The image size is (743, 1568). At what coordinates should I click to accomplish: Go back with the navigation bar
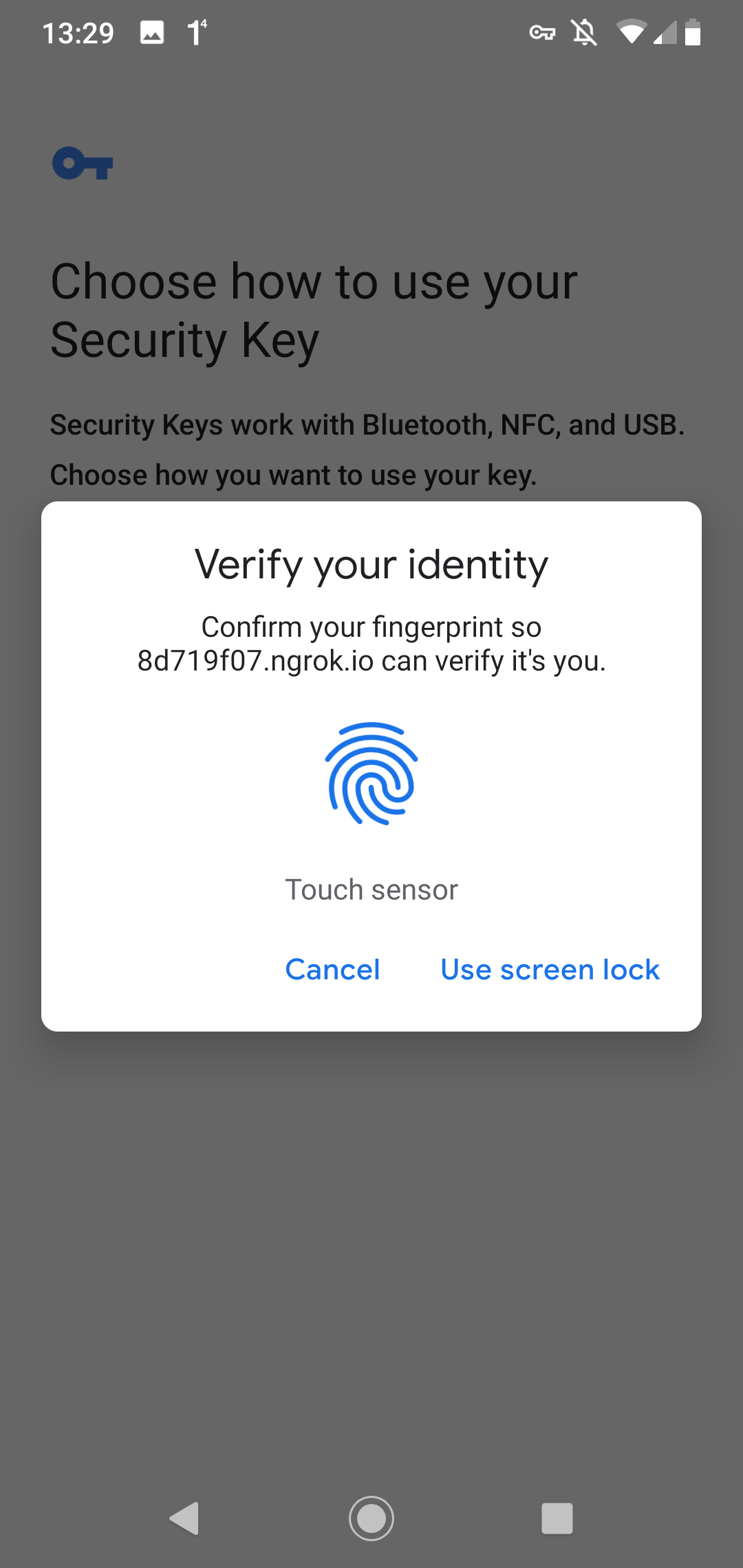(184, 1518)
